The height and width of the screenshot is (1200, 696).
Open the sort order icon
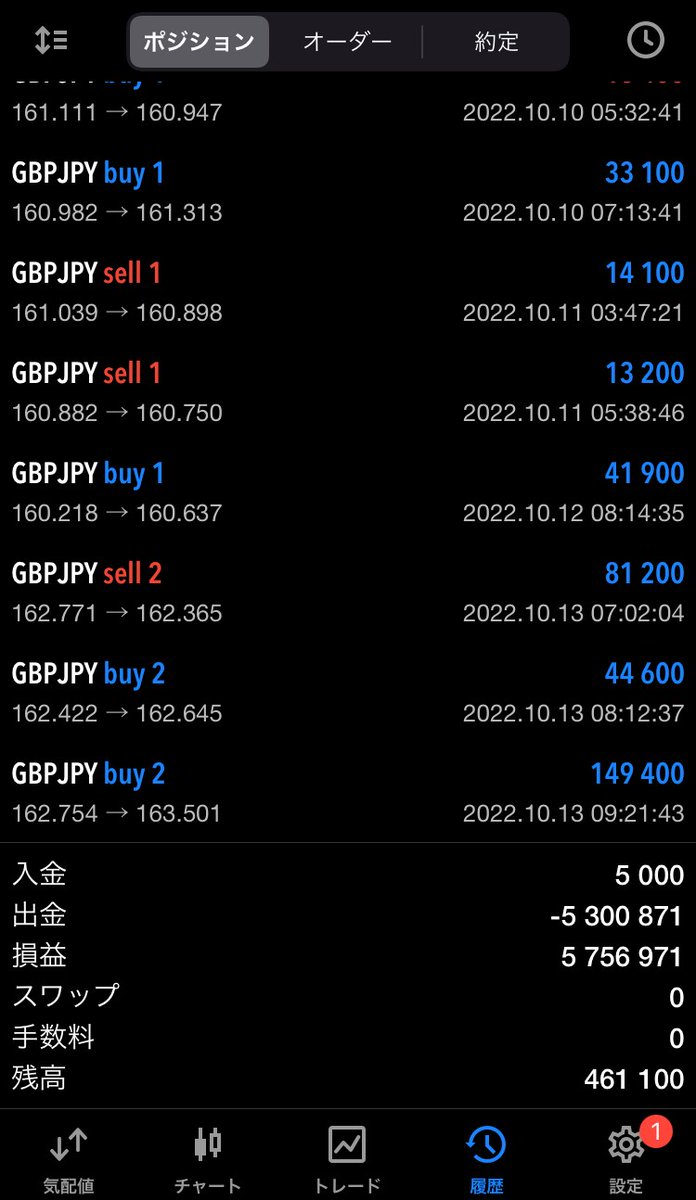(50, 40)
